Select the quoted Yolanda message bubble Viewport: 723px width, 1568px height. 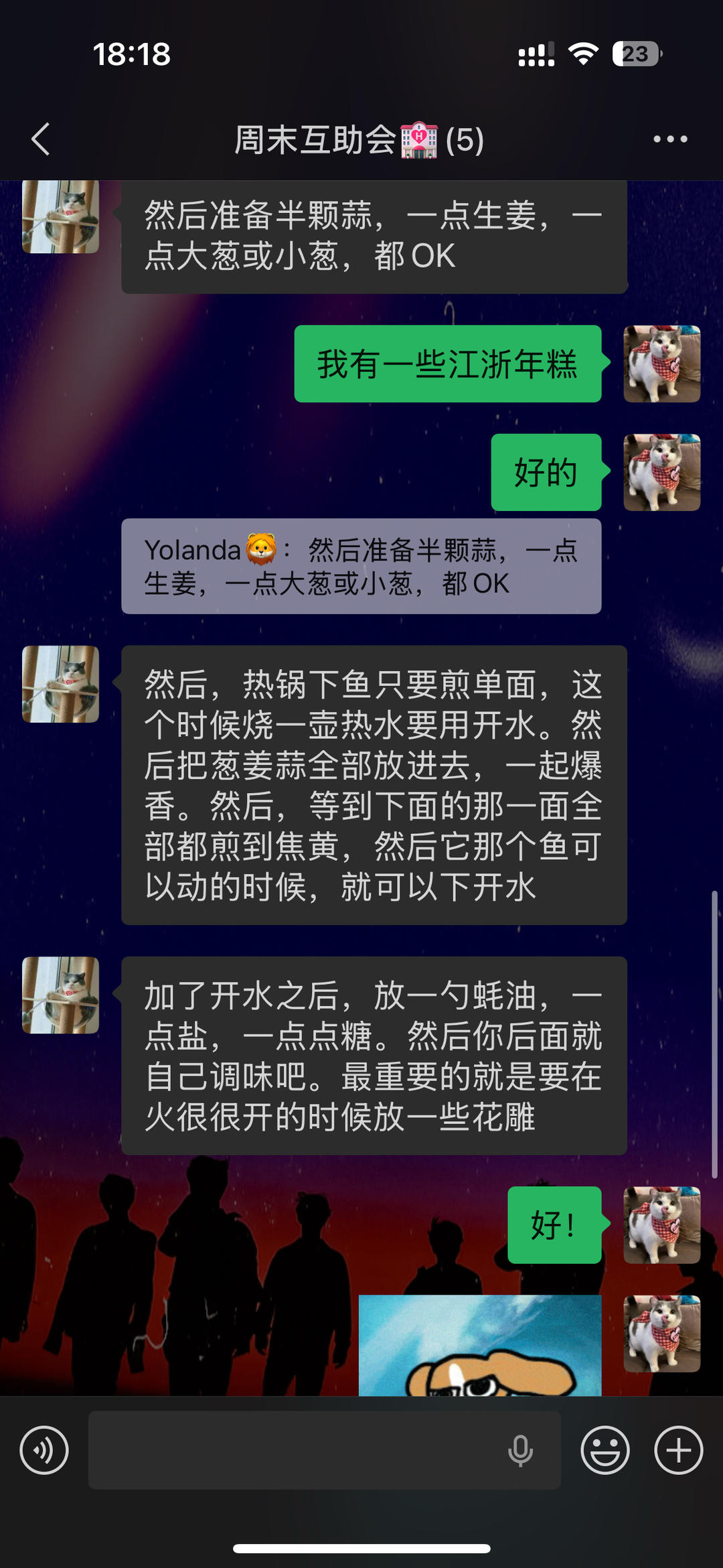pyautogui.click(x=366, y=567)
